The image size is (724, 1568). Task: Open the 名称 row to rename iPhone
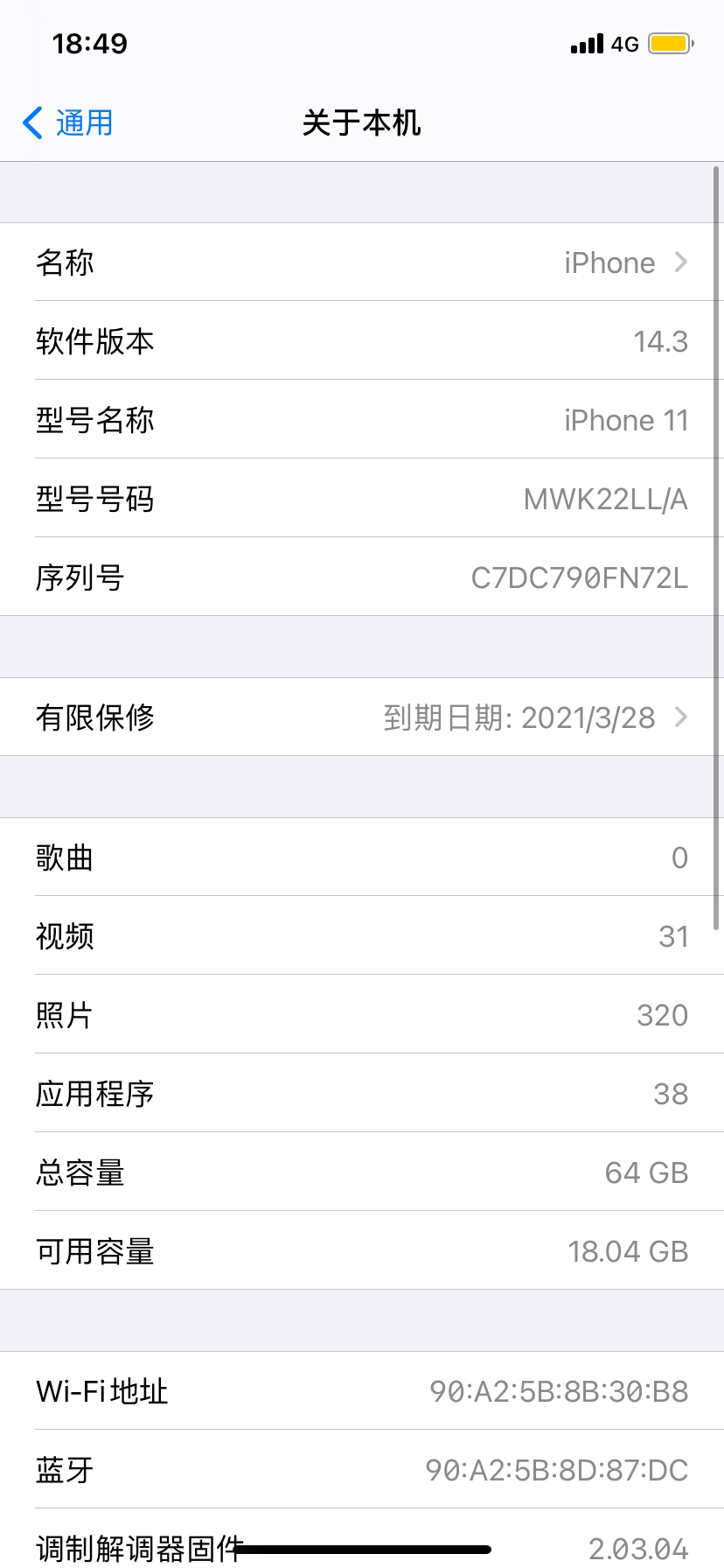(x=362, y=262)
